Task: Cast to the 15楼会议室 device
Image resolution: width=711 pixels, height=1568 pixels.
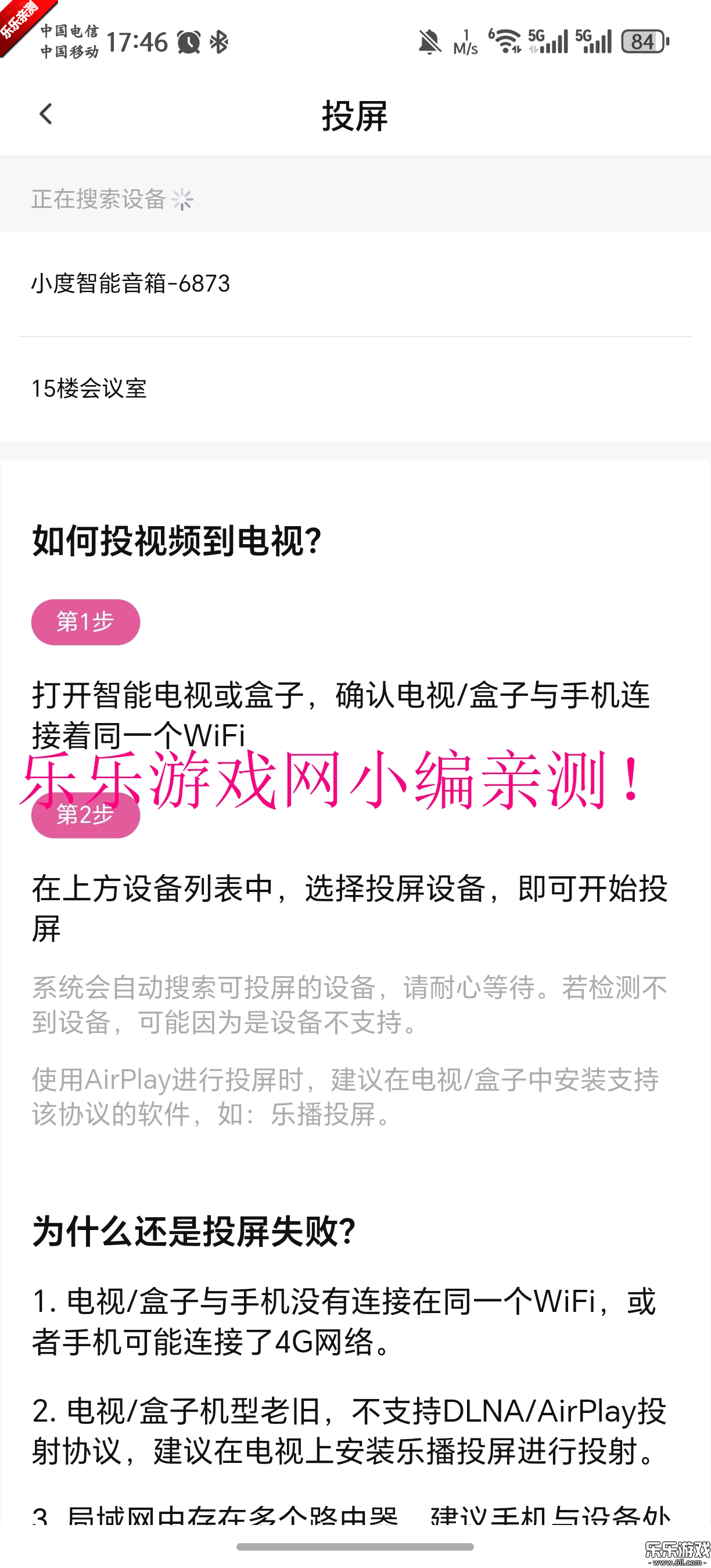Action: pyautogui.click(x=89, y=389)
